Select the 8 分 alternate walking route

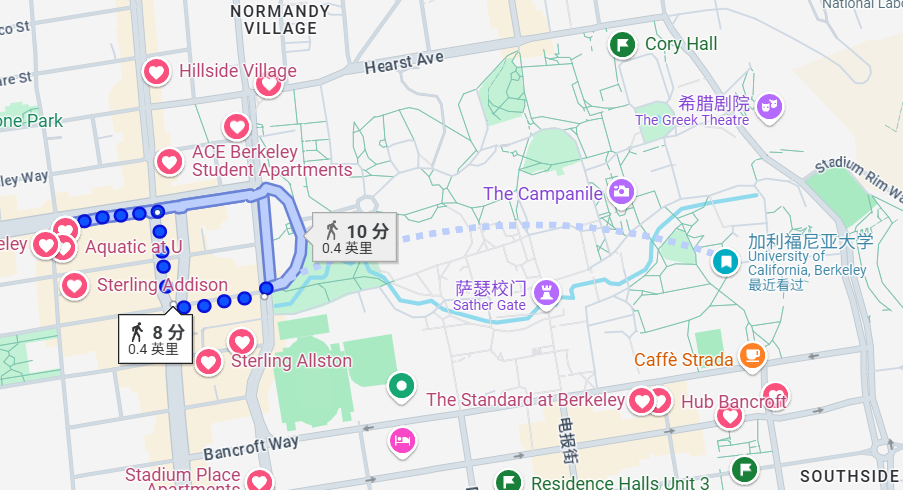pyautogui.click(x=156, y=339)
